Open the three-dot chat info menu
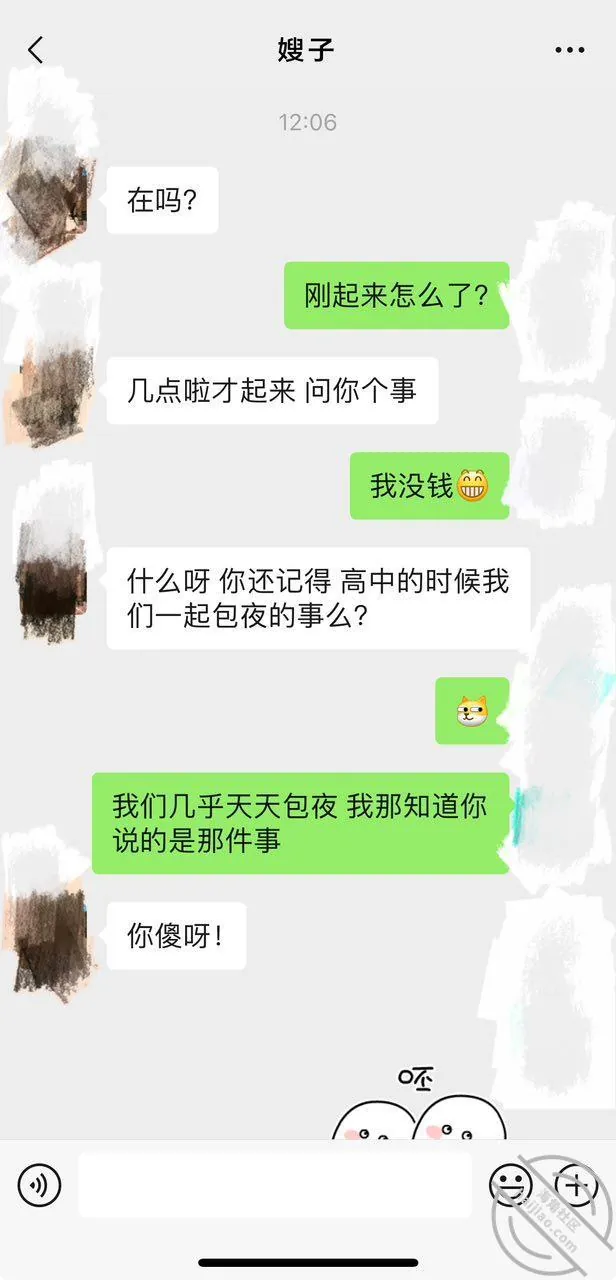The height and width of the screenshot is (1280, 616). point(570,50)
